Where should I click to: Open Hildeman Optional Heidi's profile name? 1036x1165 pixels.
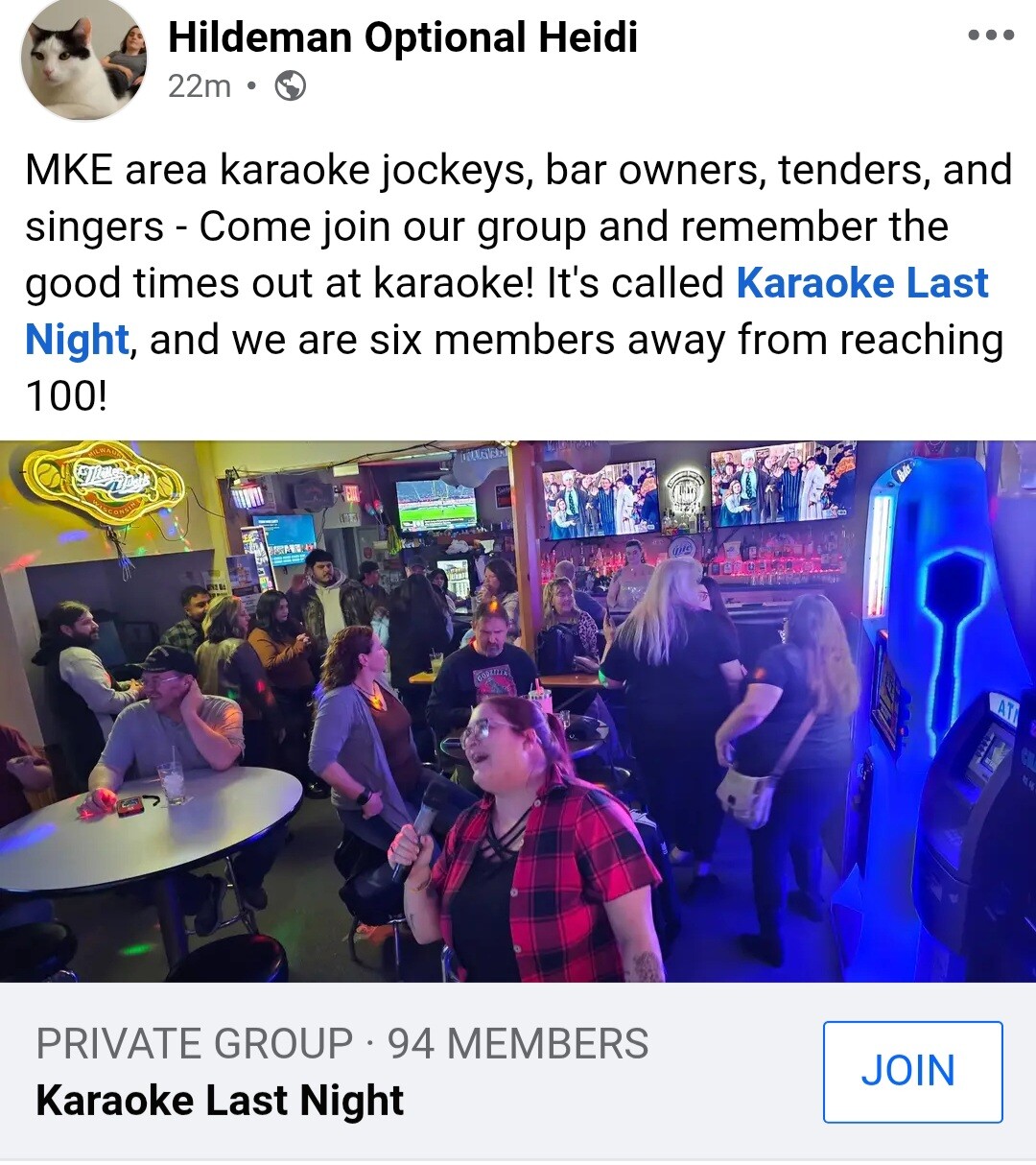point(402,38)
